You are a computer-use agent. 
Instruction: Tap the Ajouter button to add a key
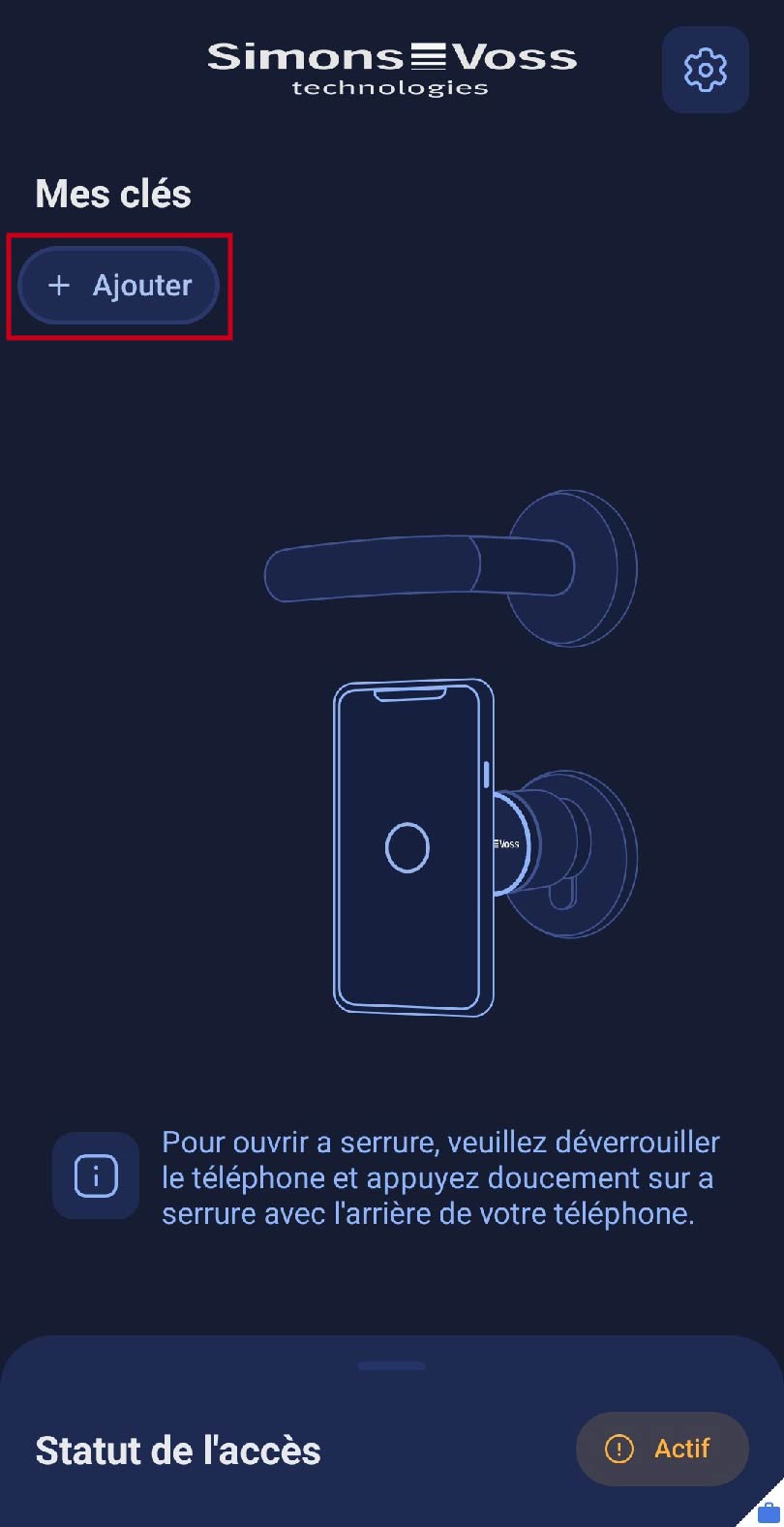coord(119,285)
